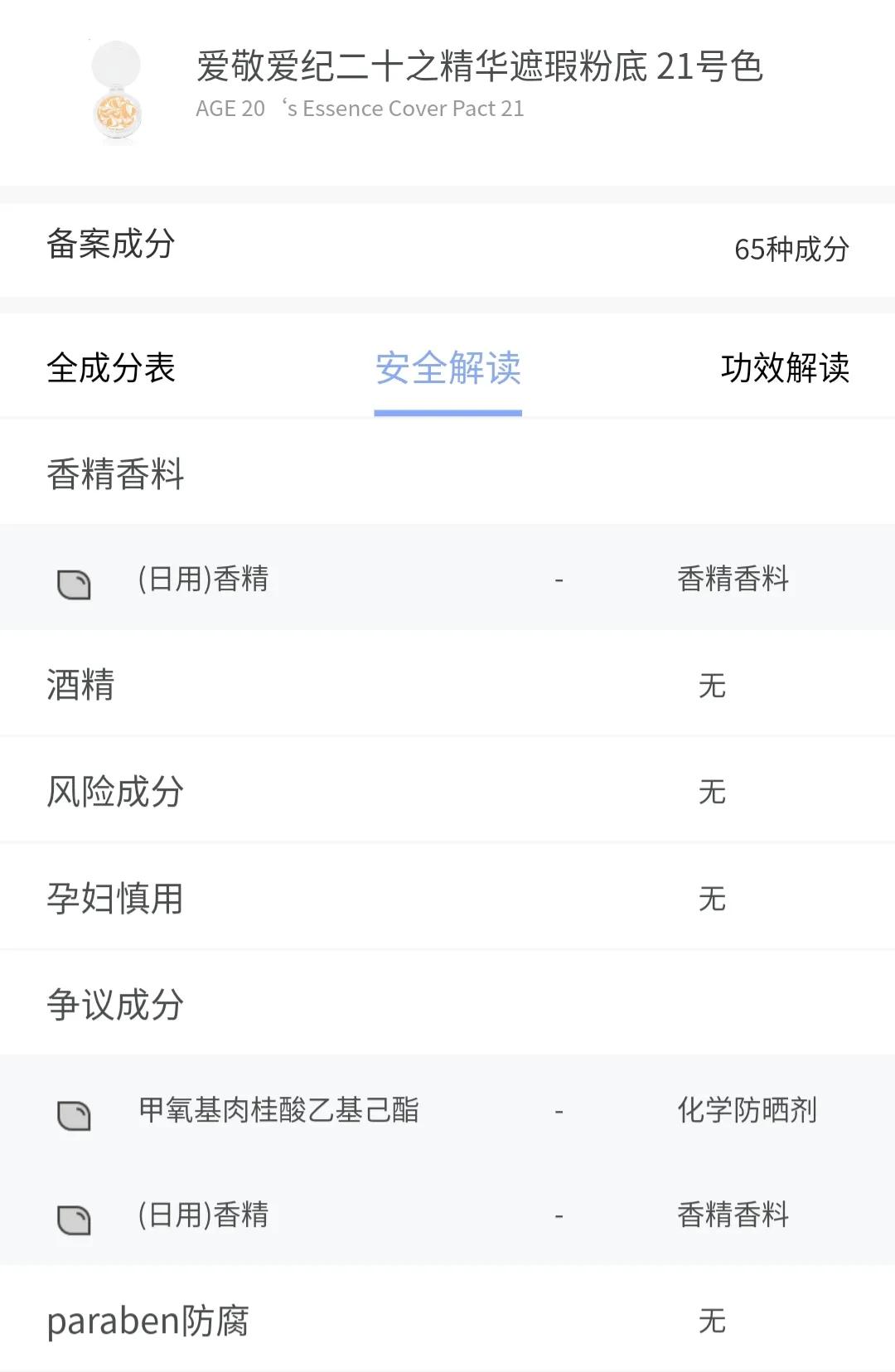The width and height of the screenshot is (895, 1372).
Task: Select the active 安全解读 tab
Action: click(x=448, y=367)
